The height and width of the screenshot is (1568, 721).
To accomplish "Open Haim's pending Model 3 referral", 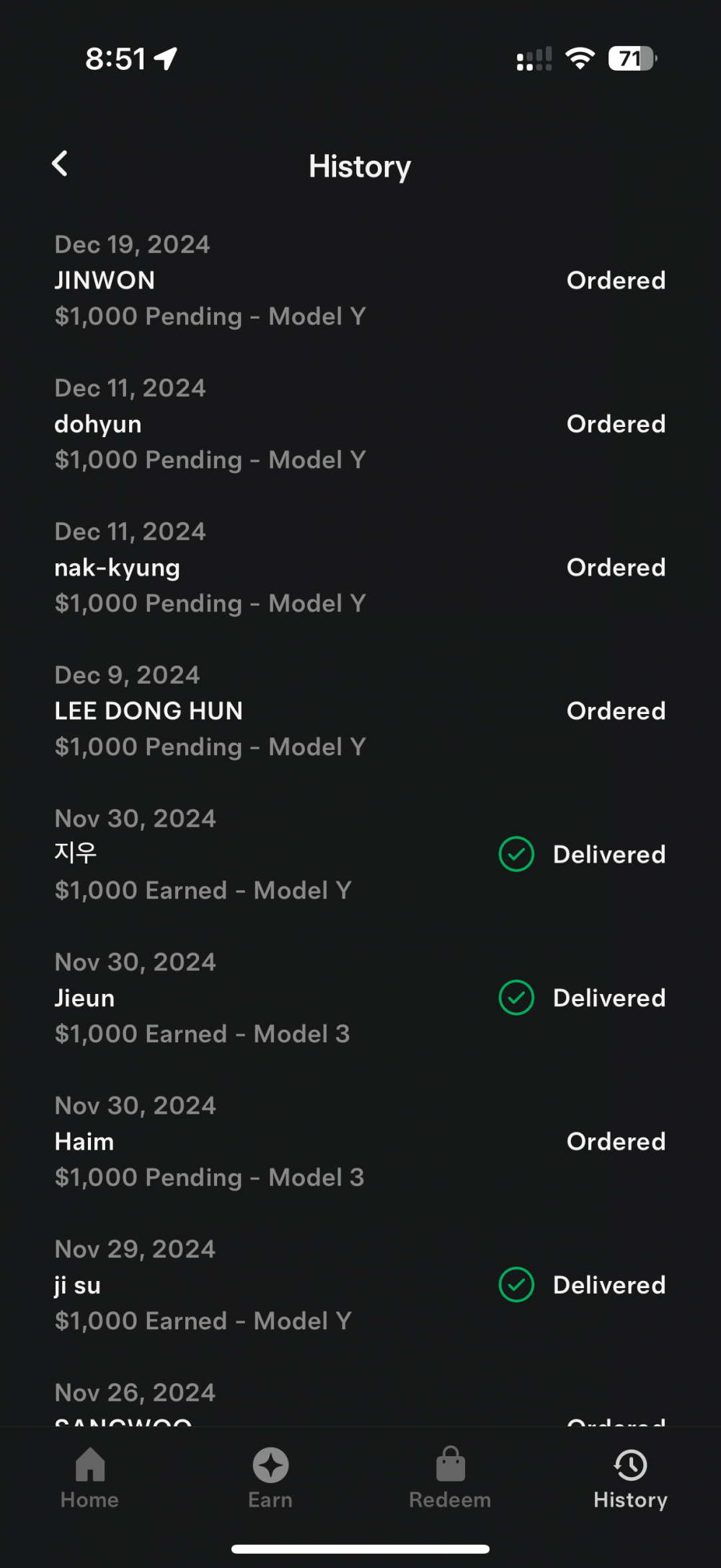I will (x=360, y=1142).
